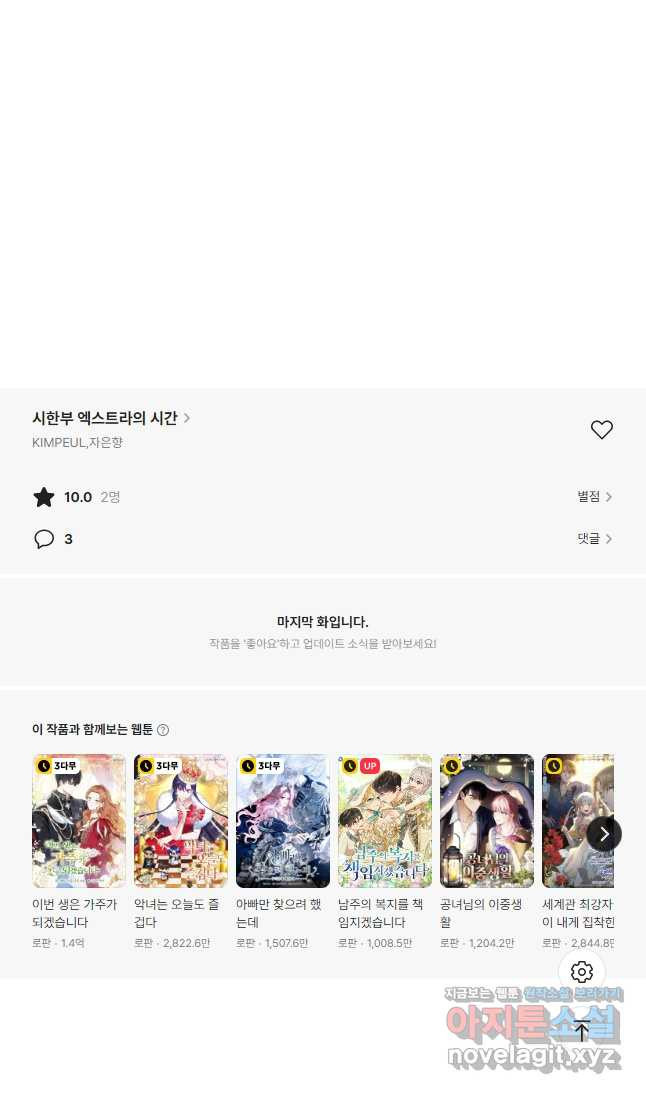
Task: Open the help icon next to 함께보는 웹툰
Action: [163, 730]
